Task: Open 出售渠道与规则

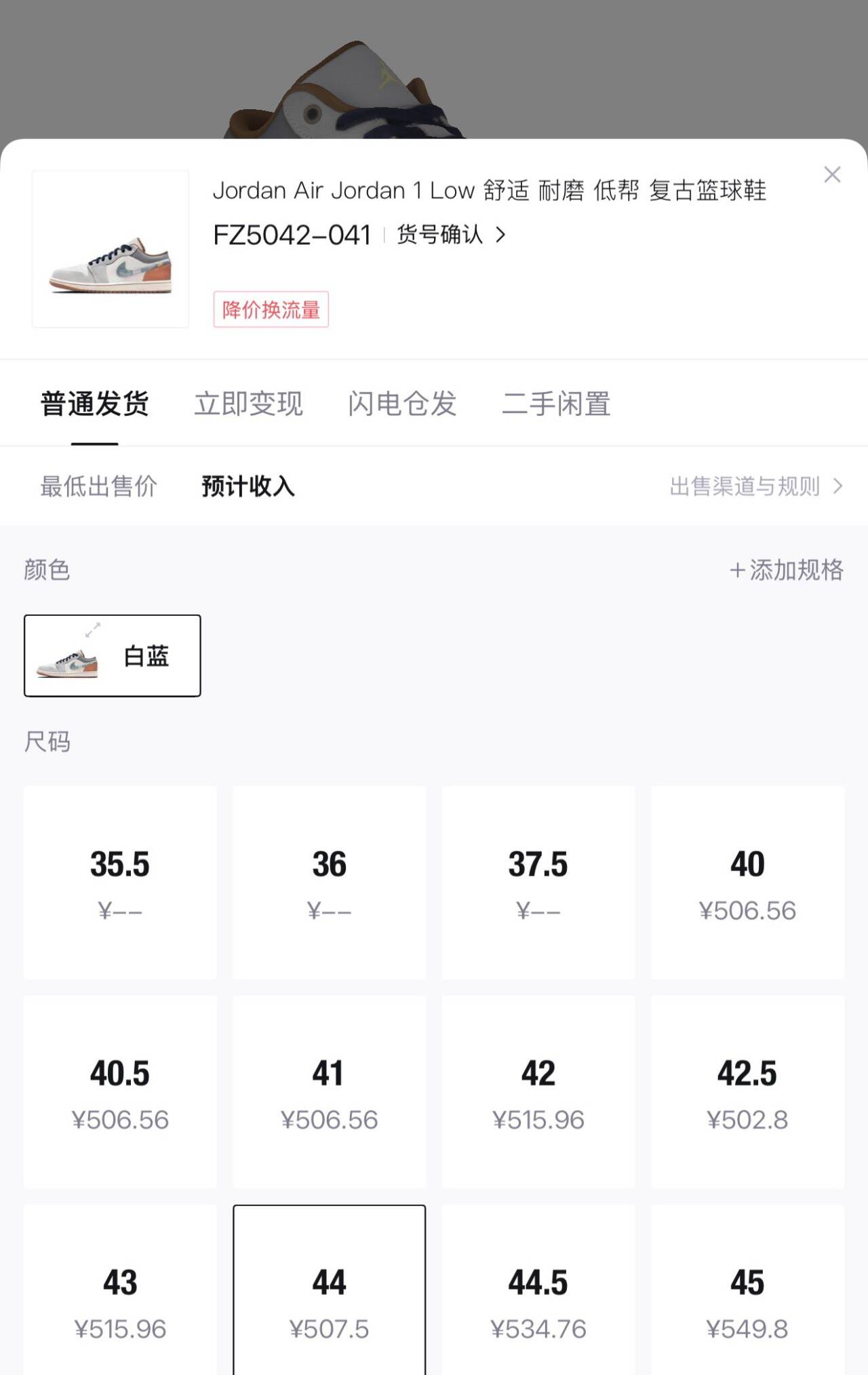Action: 755,486
